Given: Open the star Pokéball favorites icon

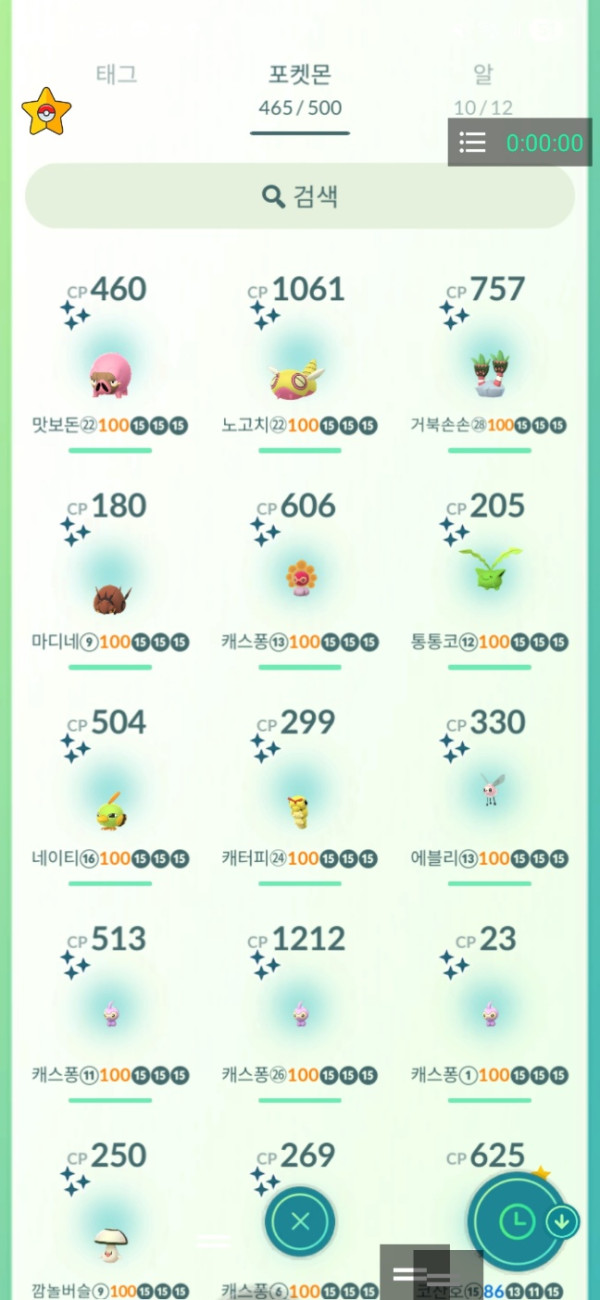Looking at the screenshot, I should 46,112.
